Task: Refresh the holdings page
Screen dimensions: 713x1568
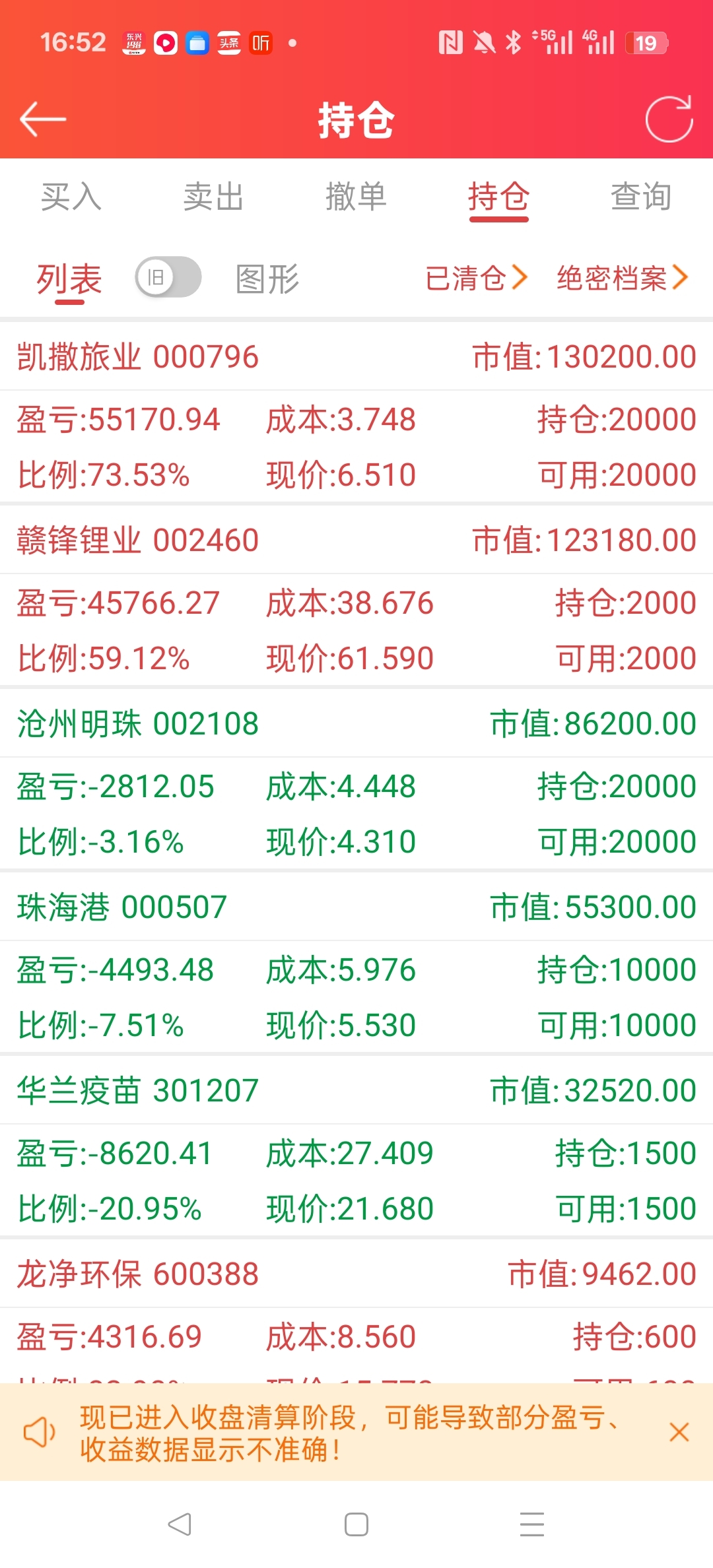Action: (x=669, y=119)
